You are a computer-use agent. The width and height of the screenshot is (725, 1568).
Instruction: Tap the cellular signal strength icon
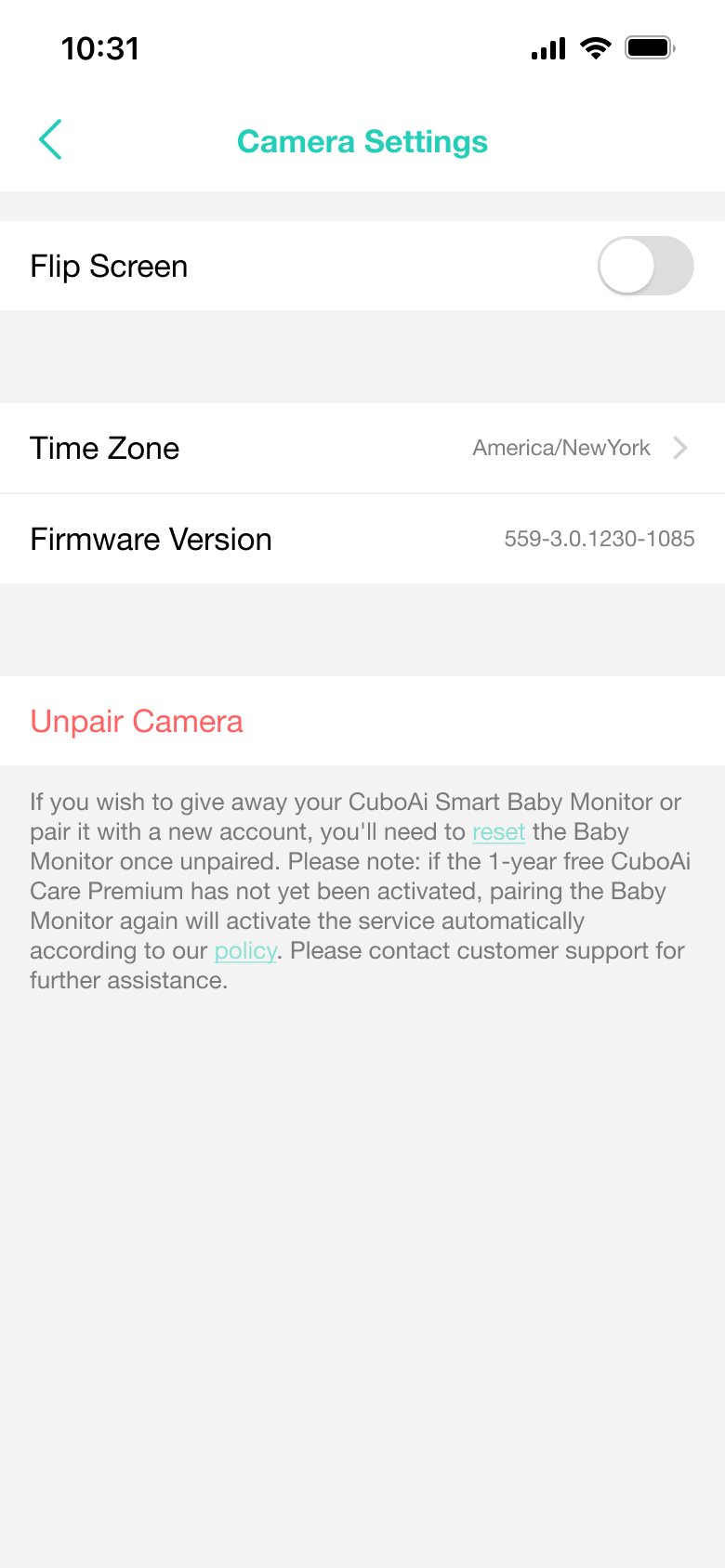click(547, 46)
